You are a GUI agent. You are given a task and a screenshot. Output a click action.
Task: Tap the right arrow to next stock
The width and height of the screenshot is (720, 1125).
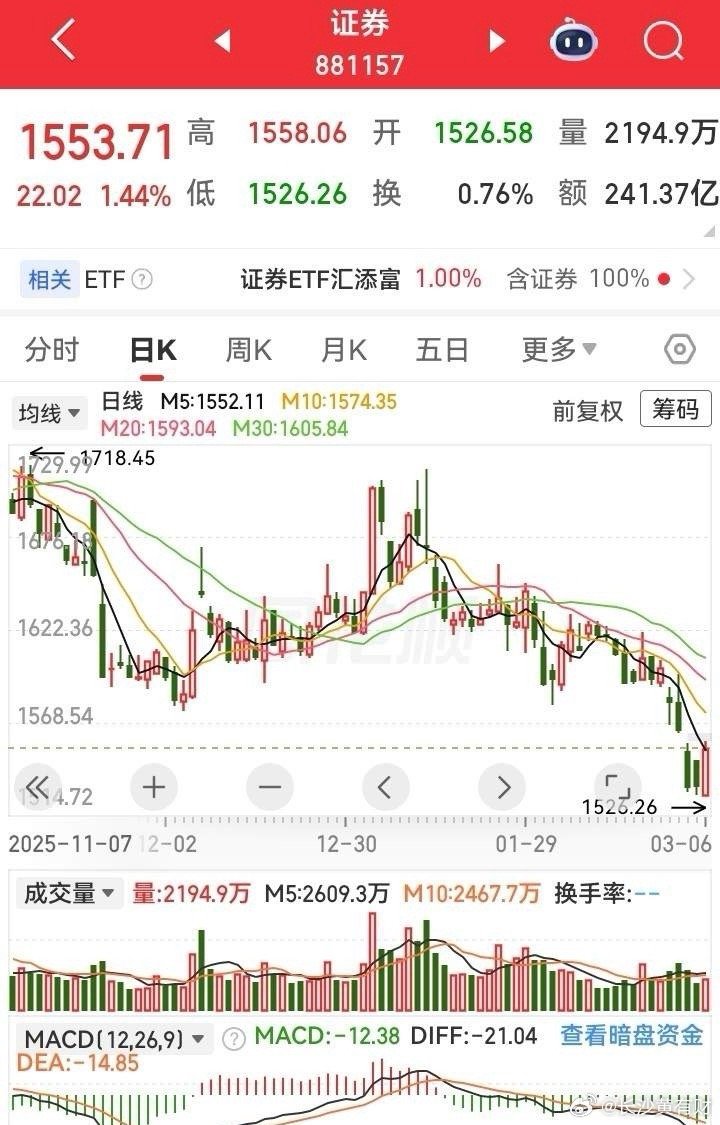click(x=496, y=40)
